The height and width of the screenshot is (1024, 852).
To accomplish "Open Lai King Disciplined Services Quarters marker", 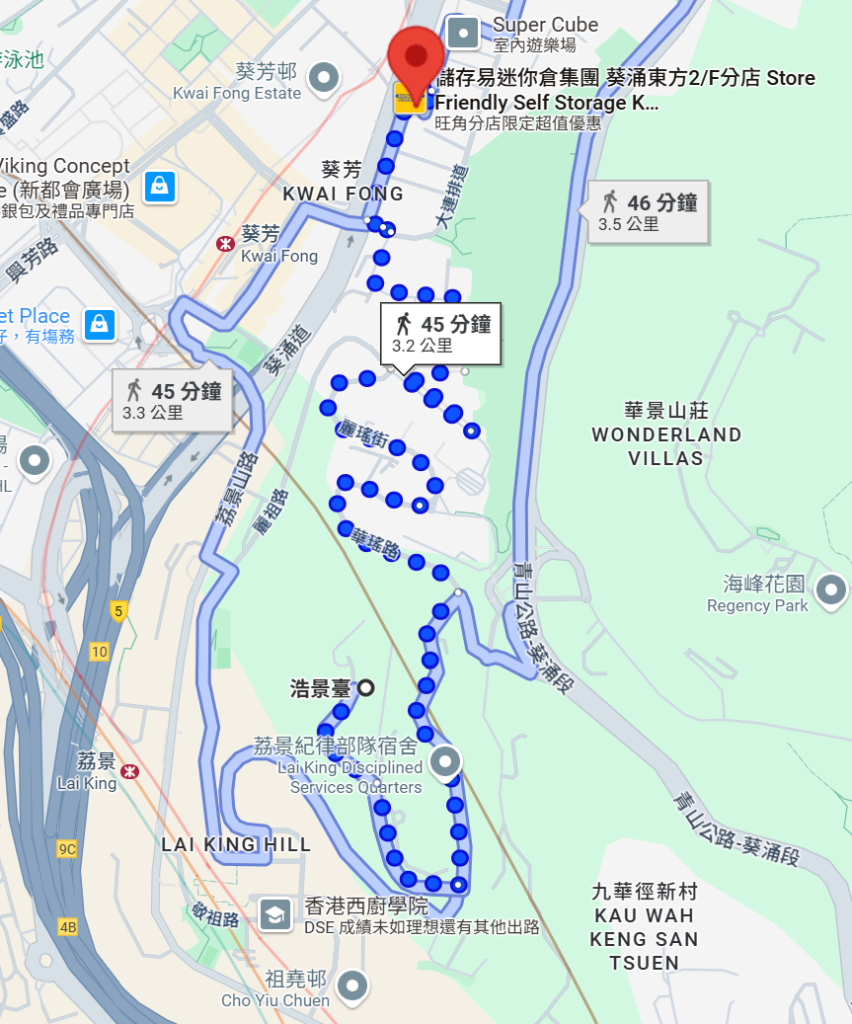I will coord(445,764).
